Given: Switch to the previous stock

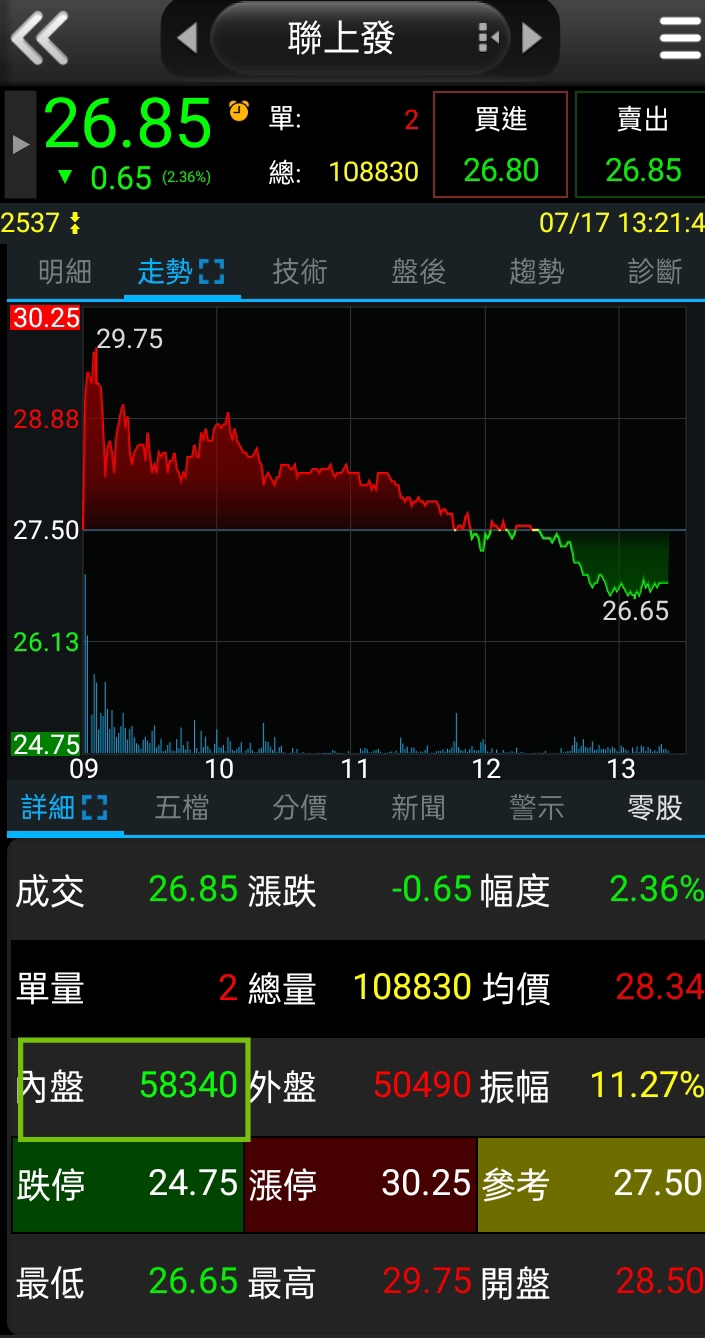Looking at the screenshot, I should pyautogui.click(x=186, y=39).
